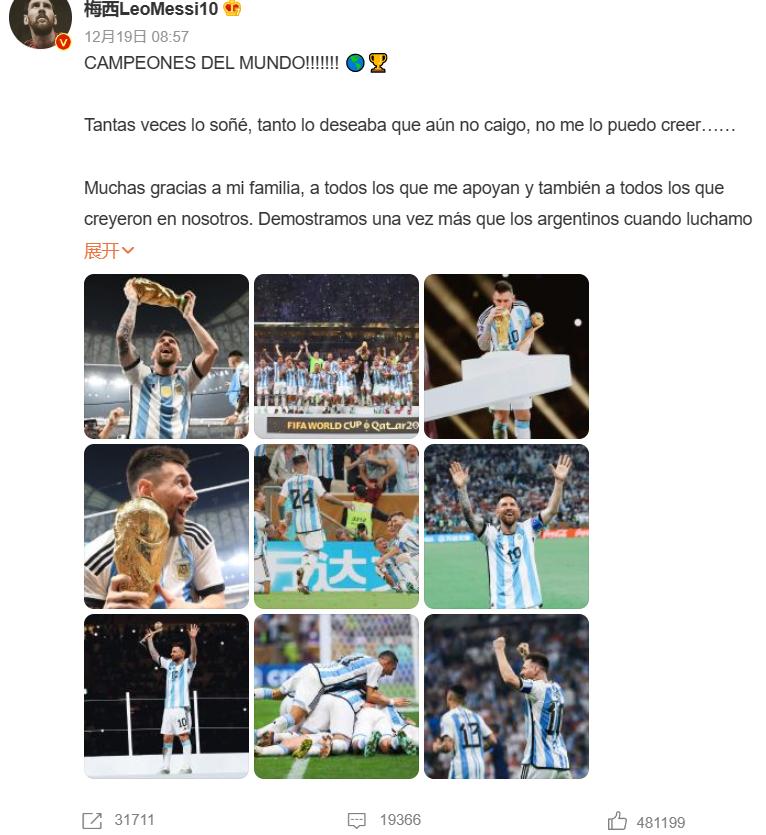Open the photo of Messi with the number 12 player

pos(506,696)
